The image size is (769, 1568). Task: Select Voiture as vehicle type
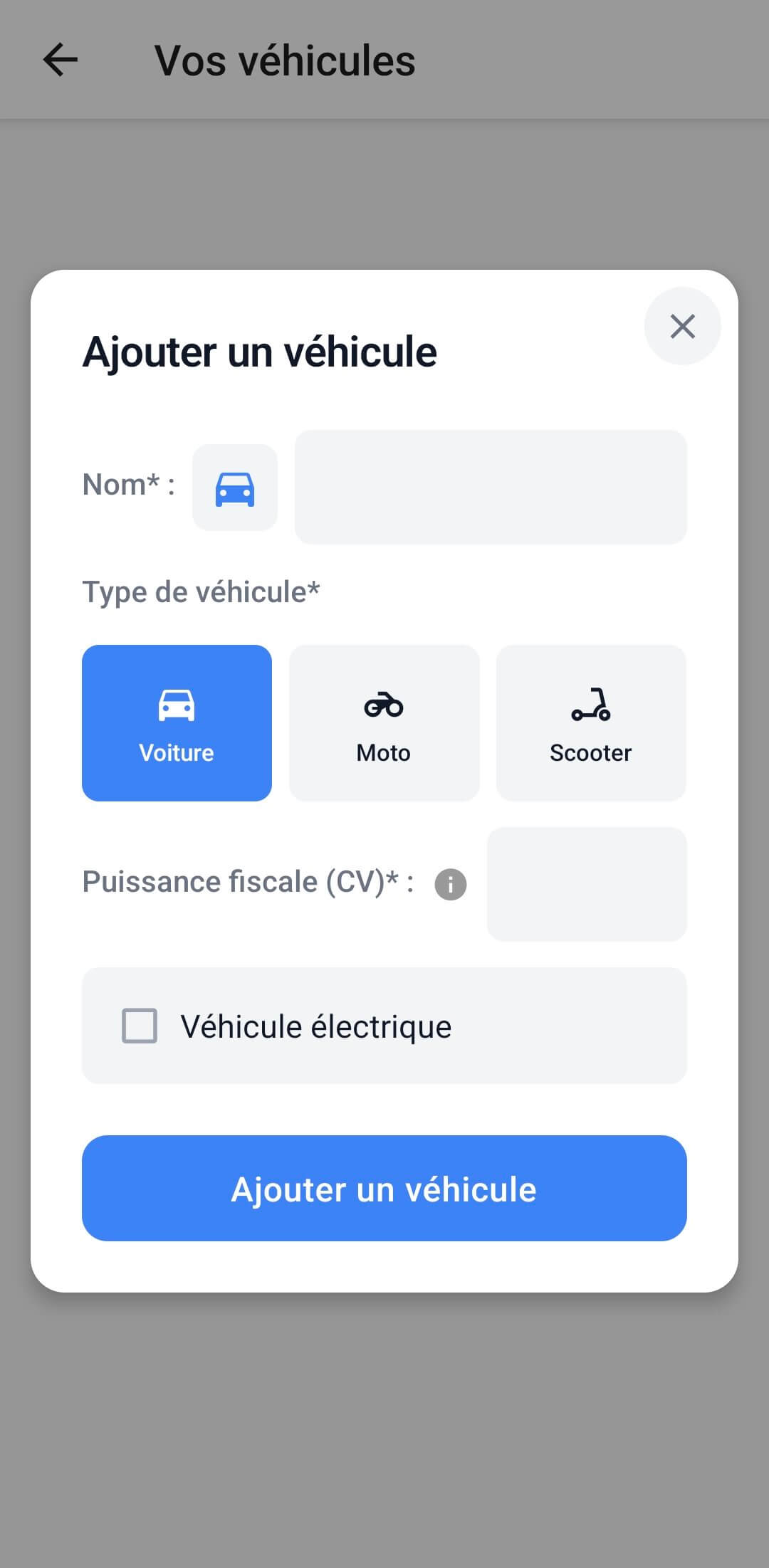pyautogui.click(x=177, y=723)
